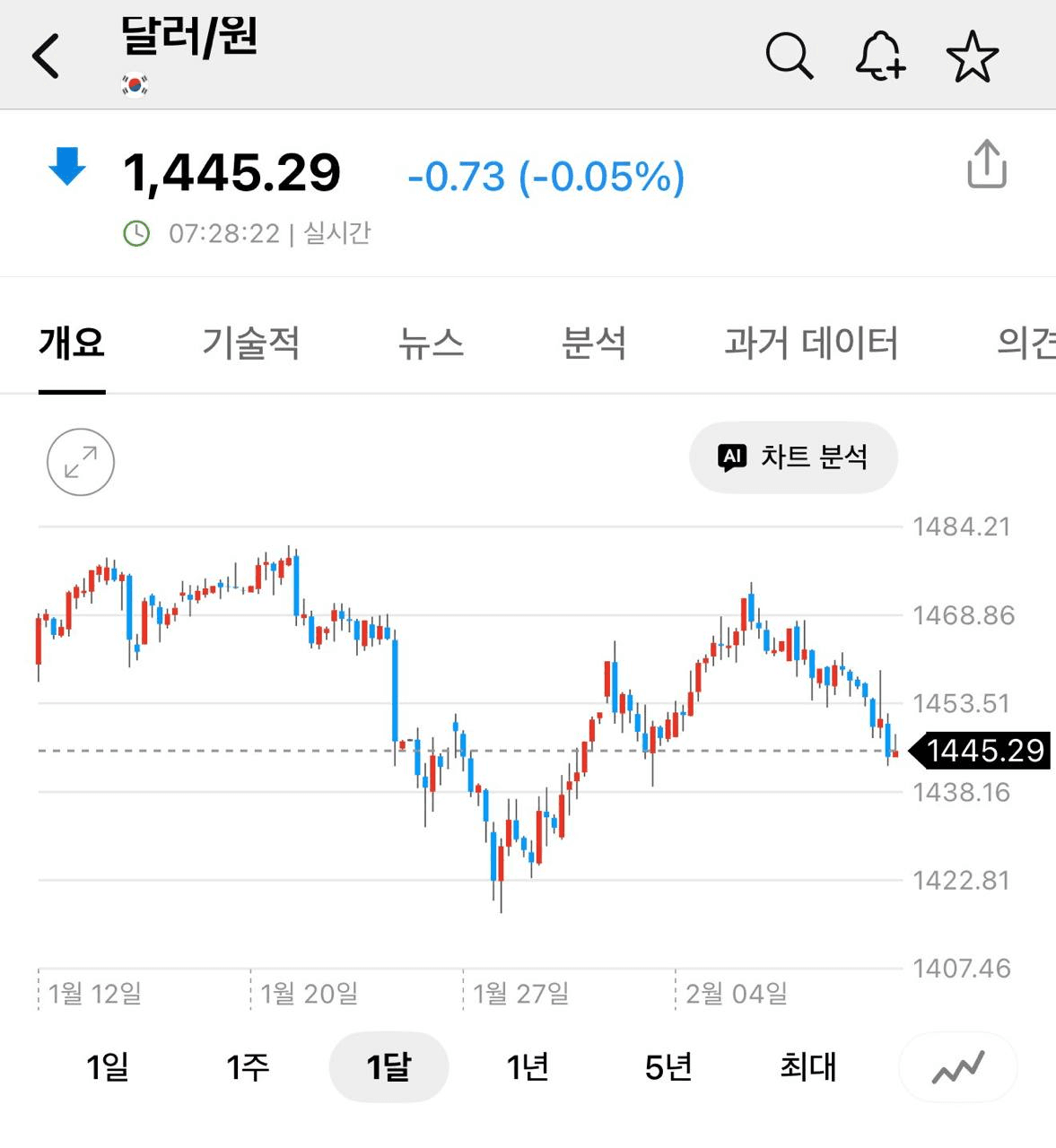
Task: Switch to the 분석 tab
Action: pyautogui.click(x=593, y=344)
